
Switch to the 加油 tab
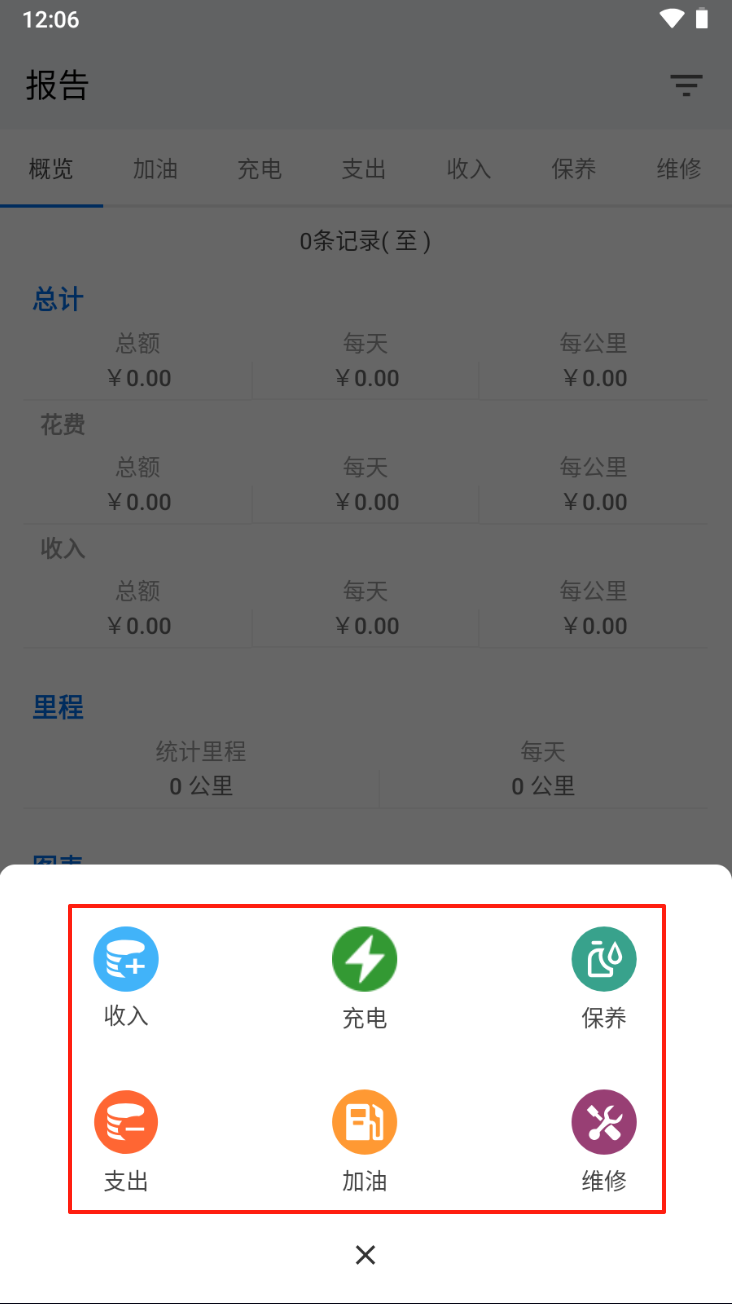pos(155,169)
